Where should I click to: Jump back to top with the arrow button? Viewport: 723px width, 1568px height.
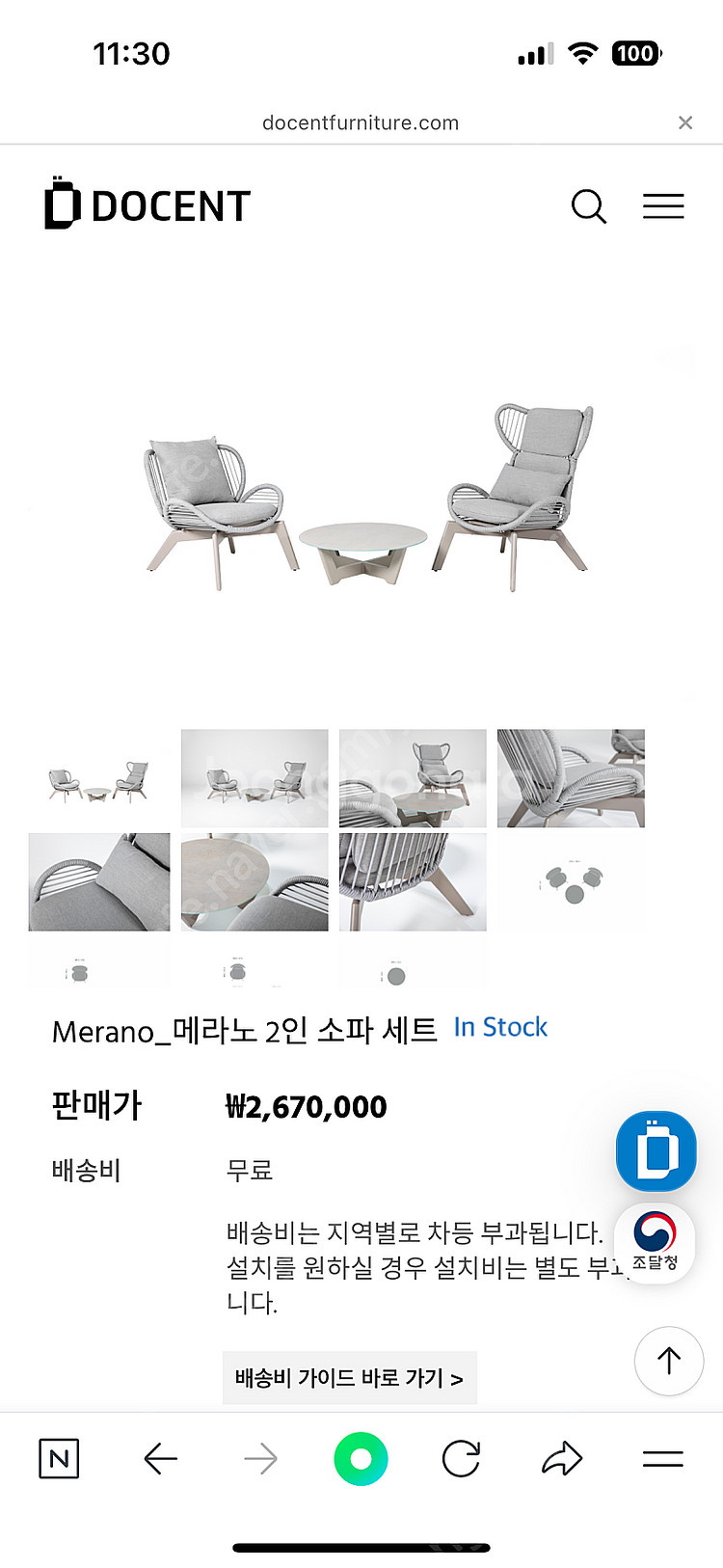tap(668, 1361)
